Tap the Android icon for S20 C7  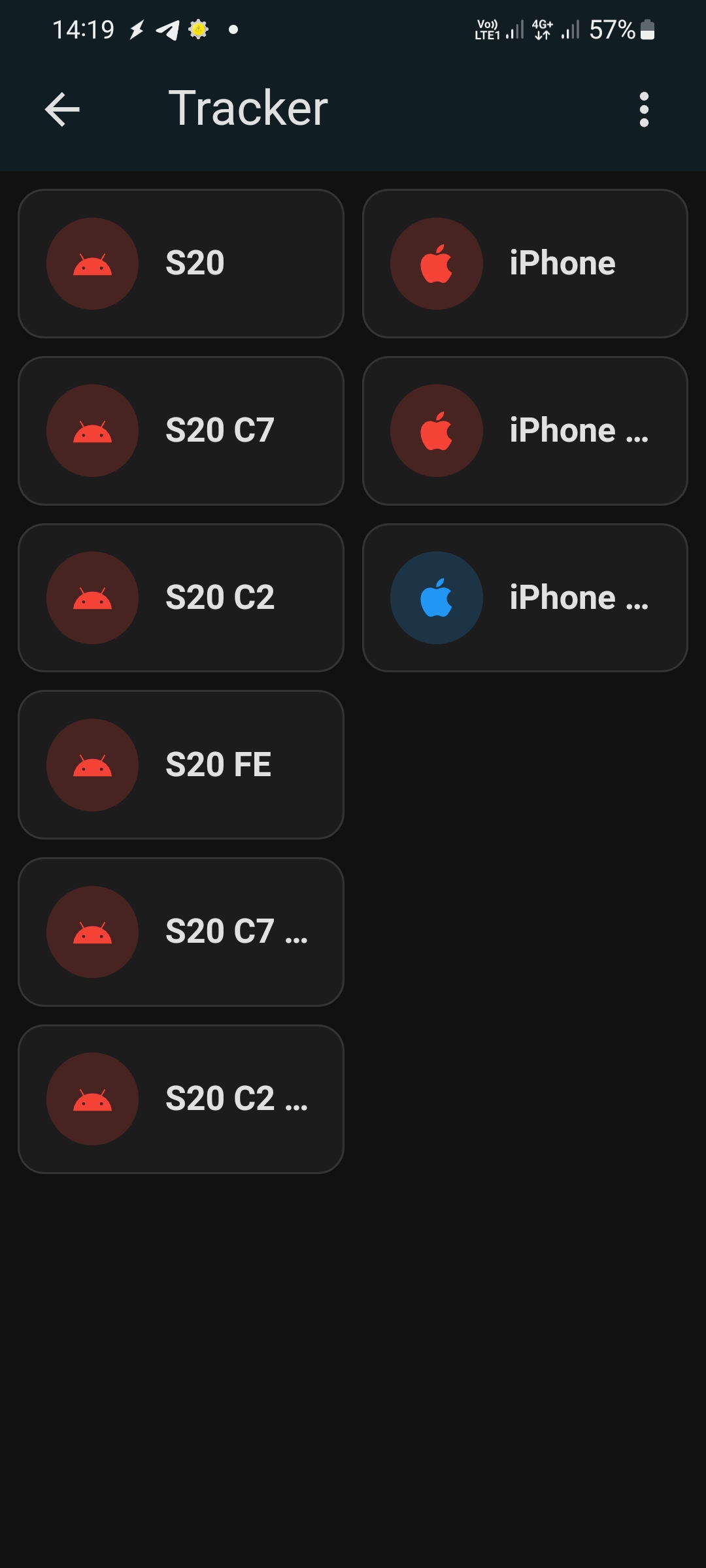click(x=92, y=431)
